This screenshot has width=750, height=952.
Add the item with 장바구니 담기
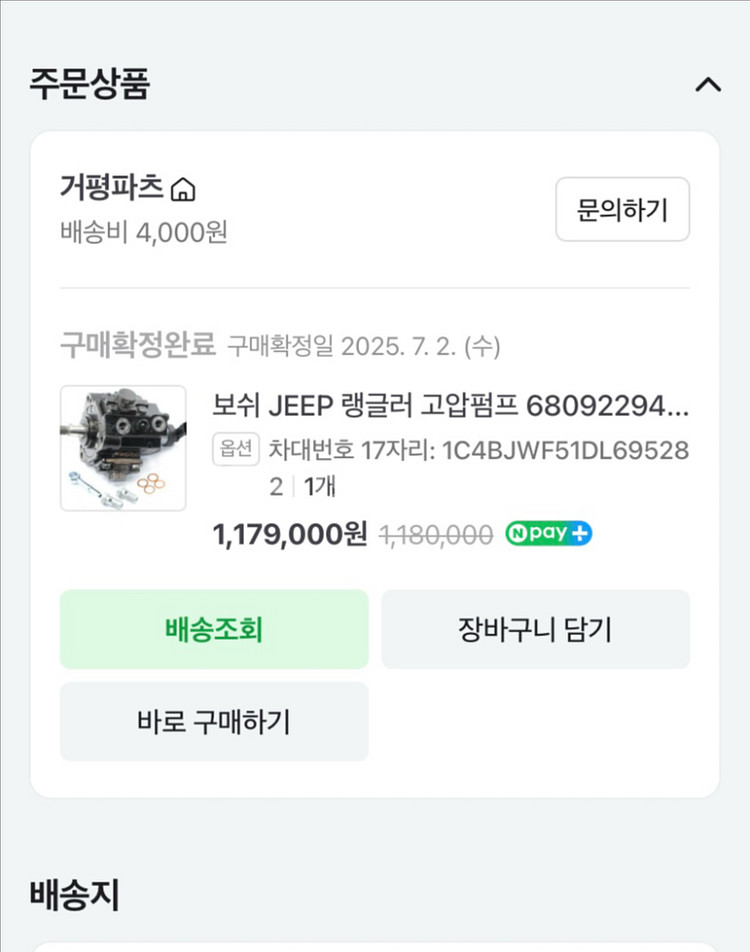[535, 629]
